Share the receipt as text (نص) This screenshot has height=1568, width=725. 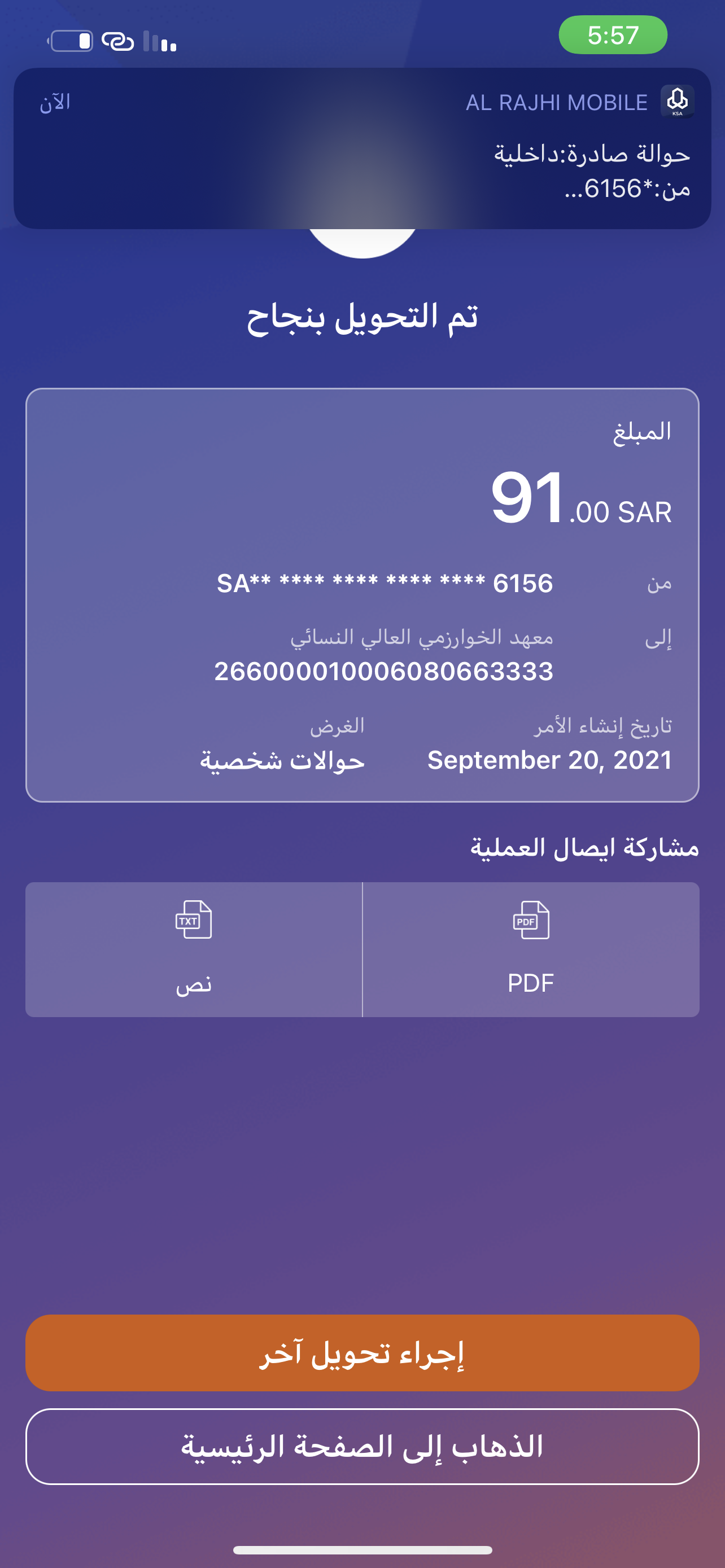(194, 949)
